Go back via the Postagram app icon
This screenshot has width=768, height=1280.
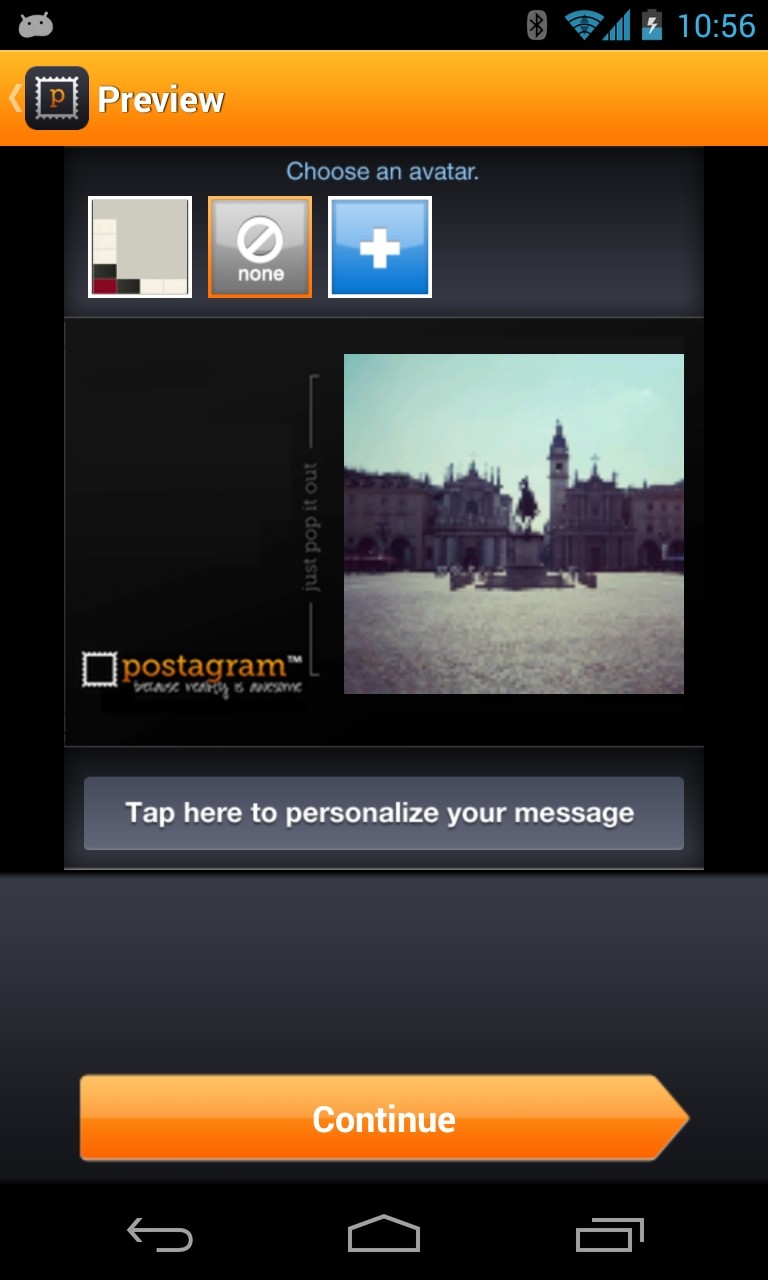click(56, 98)
